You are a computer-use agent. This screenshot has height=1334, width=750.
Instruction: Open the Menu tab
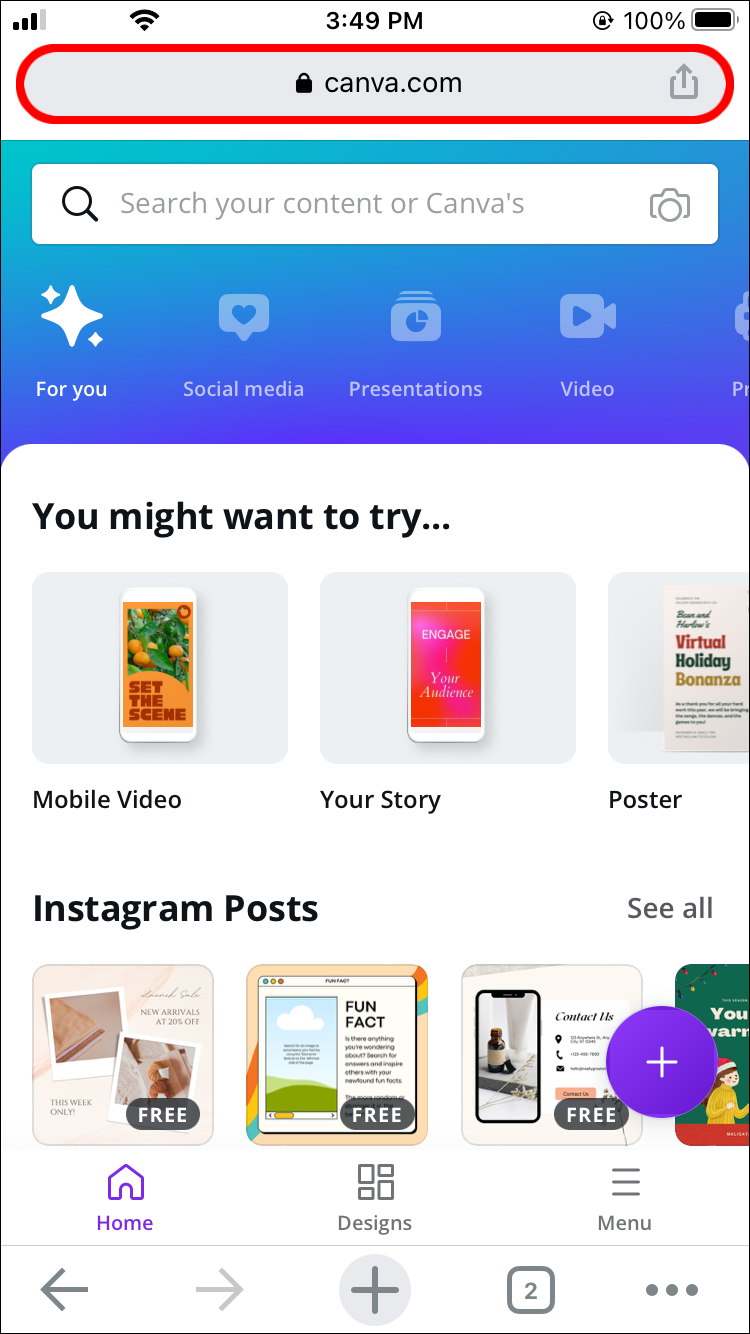[x=624, y=1197]
